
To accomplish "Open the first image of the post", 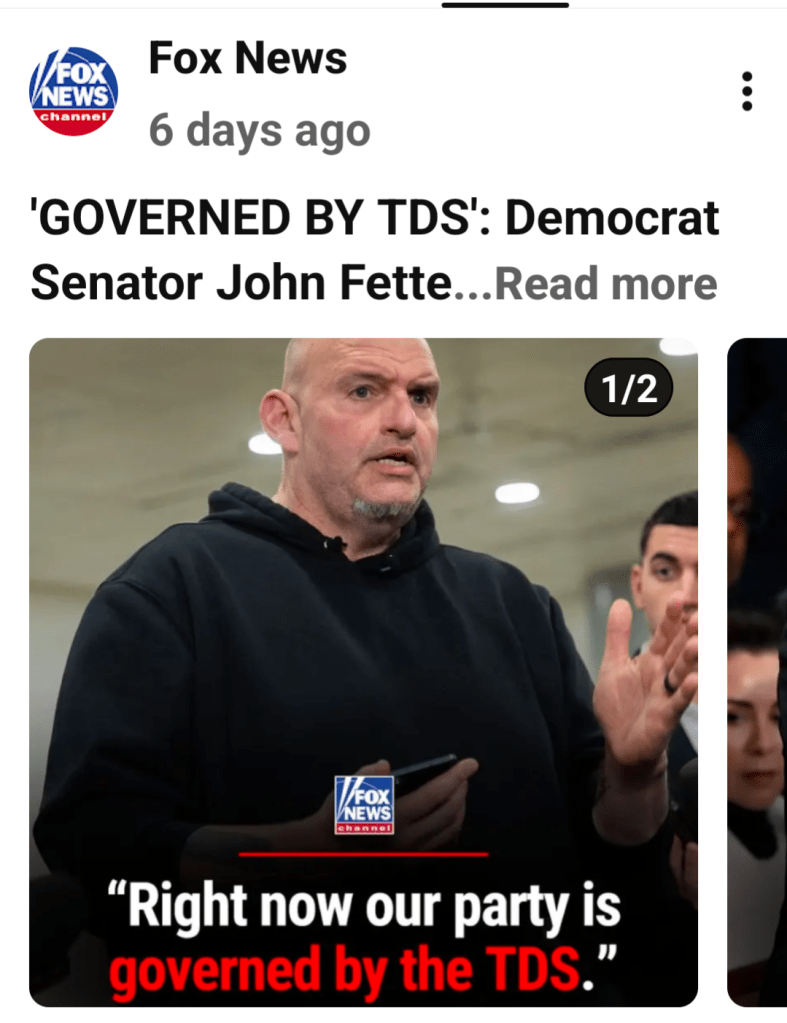I will (362, 670).
